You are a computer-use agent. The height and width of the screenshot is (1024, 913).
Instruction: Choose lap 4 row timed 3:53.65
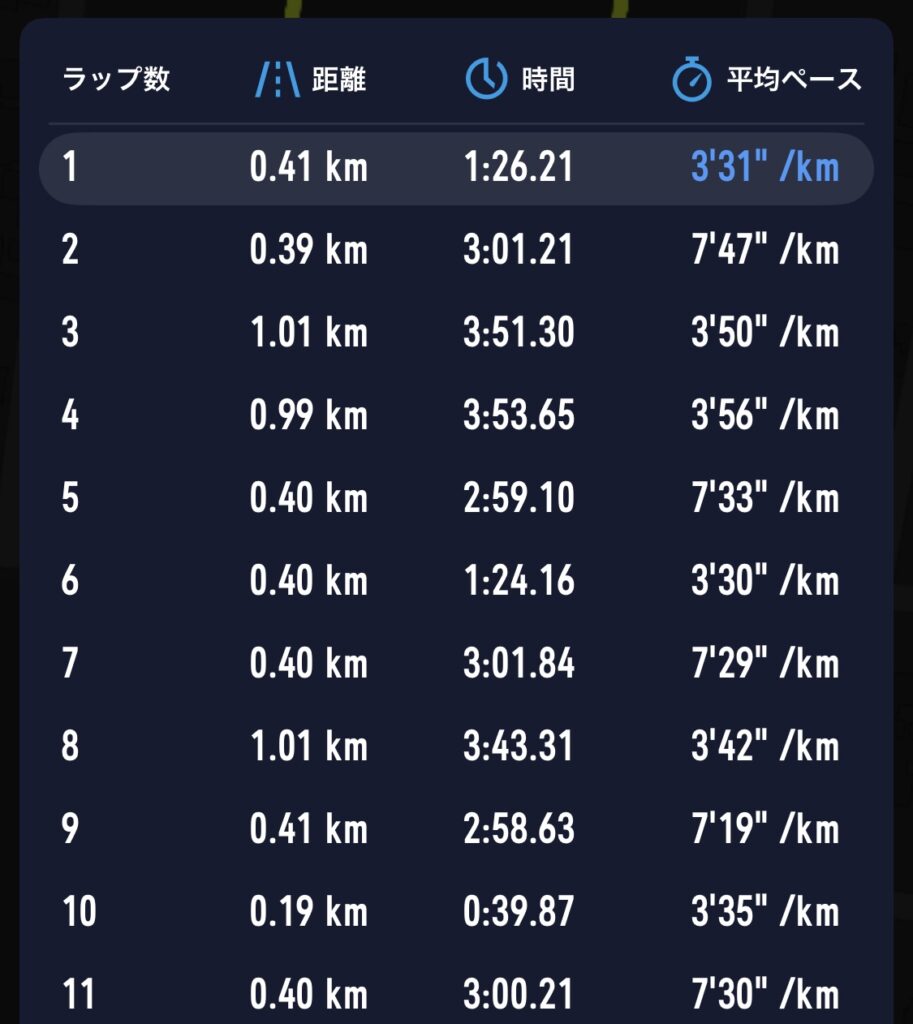coord(456,416)
